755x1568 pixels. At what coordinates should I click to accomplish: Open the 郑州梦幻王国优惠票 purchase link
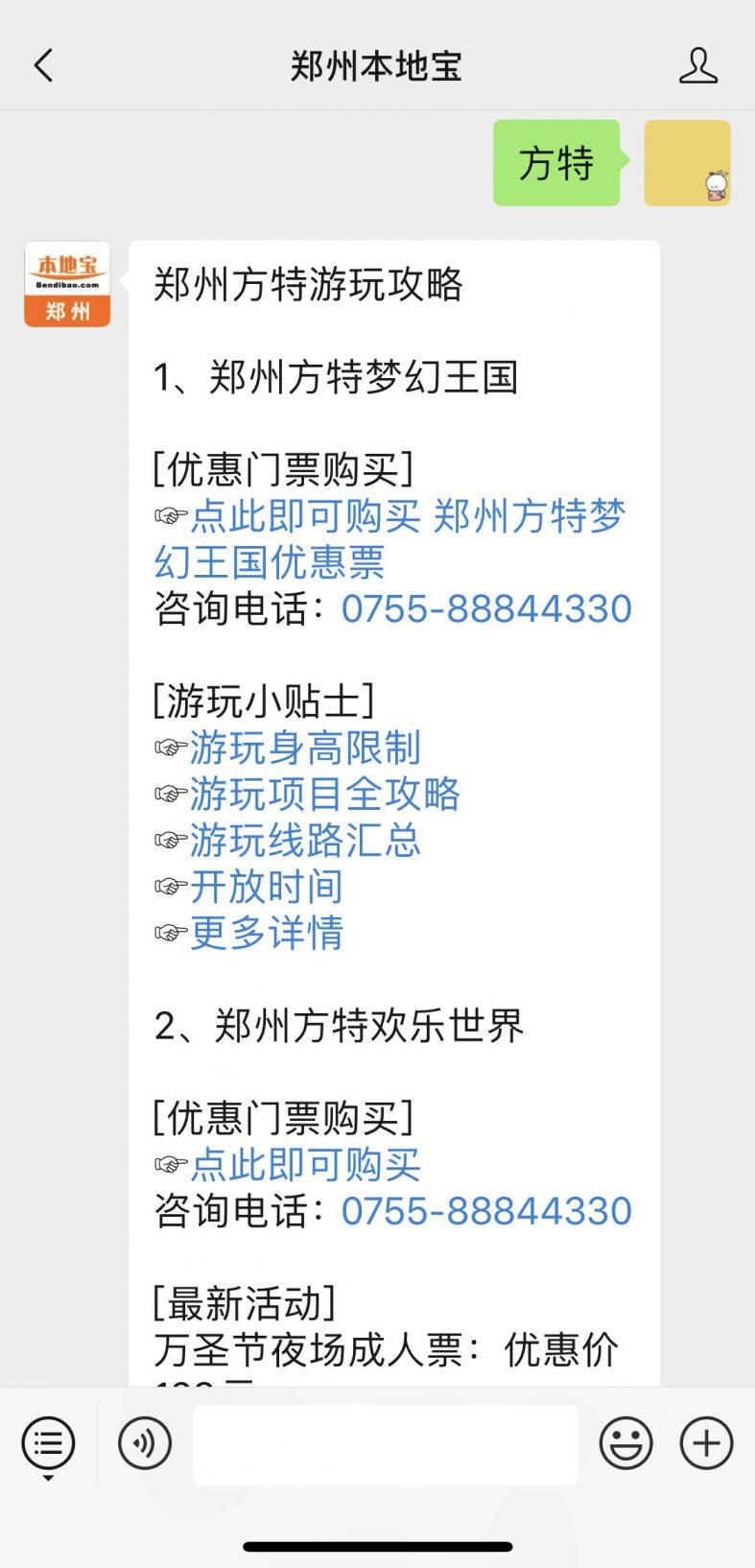pyautogui.click(x=389, y=538)
